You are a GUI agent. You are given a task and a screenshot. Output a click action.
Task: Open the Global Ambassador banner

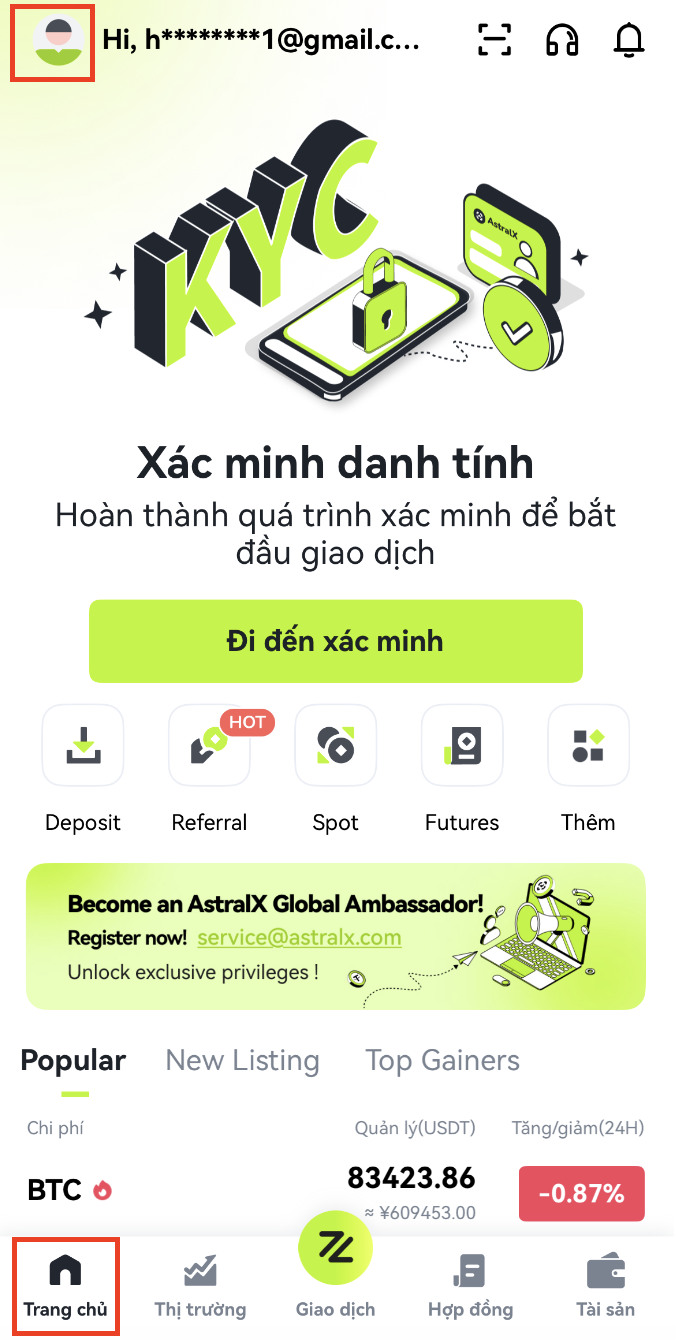(335, 936)
